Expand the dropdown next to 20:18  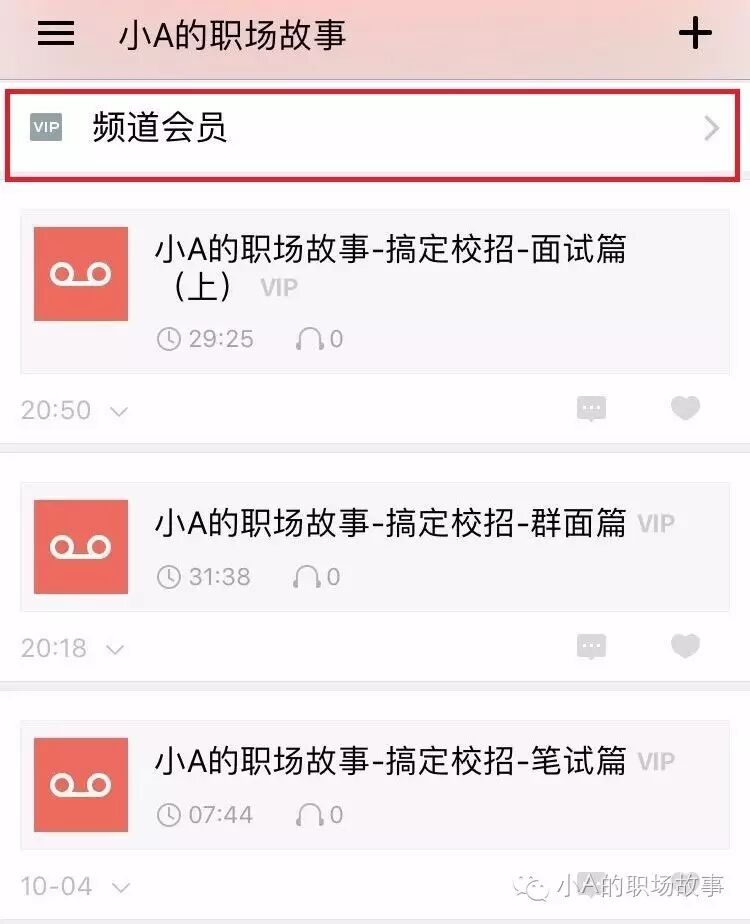point(115,649)
